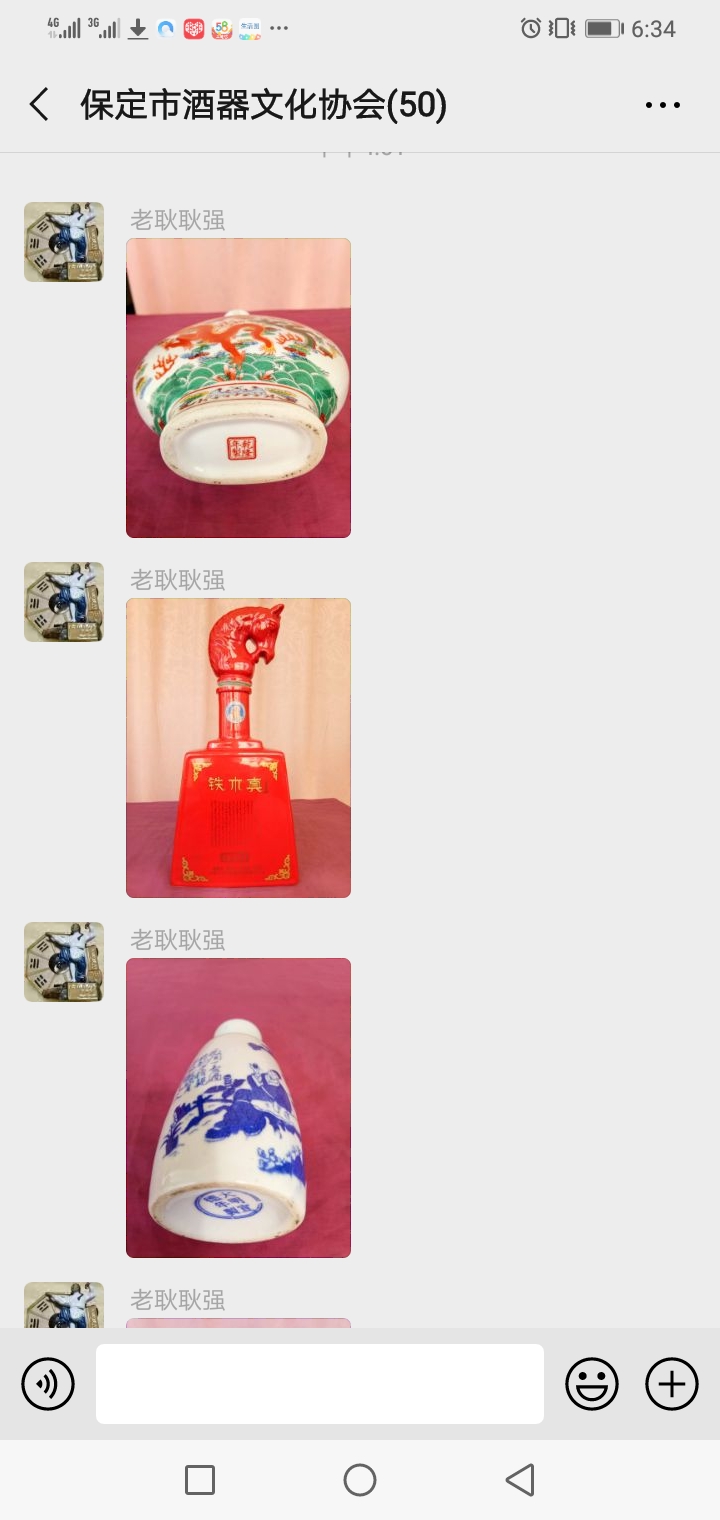The height and width of the screenshot is (1520, 720).
Task: Go back from the 保定市酒器文化协会 chat
Action: (40, 105)
